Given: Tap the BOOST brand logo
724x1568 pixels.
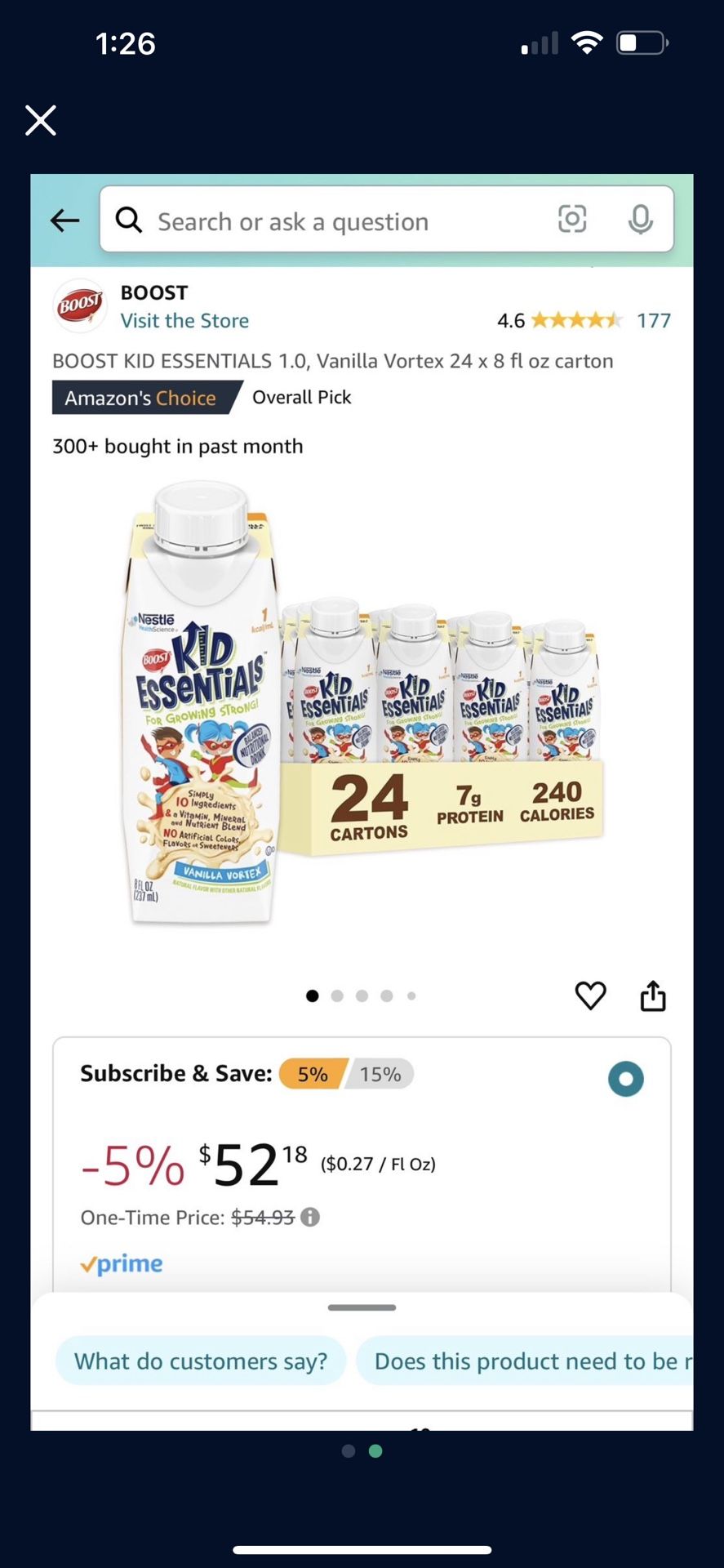Looking at the screenshot, I should coord(79,305).
